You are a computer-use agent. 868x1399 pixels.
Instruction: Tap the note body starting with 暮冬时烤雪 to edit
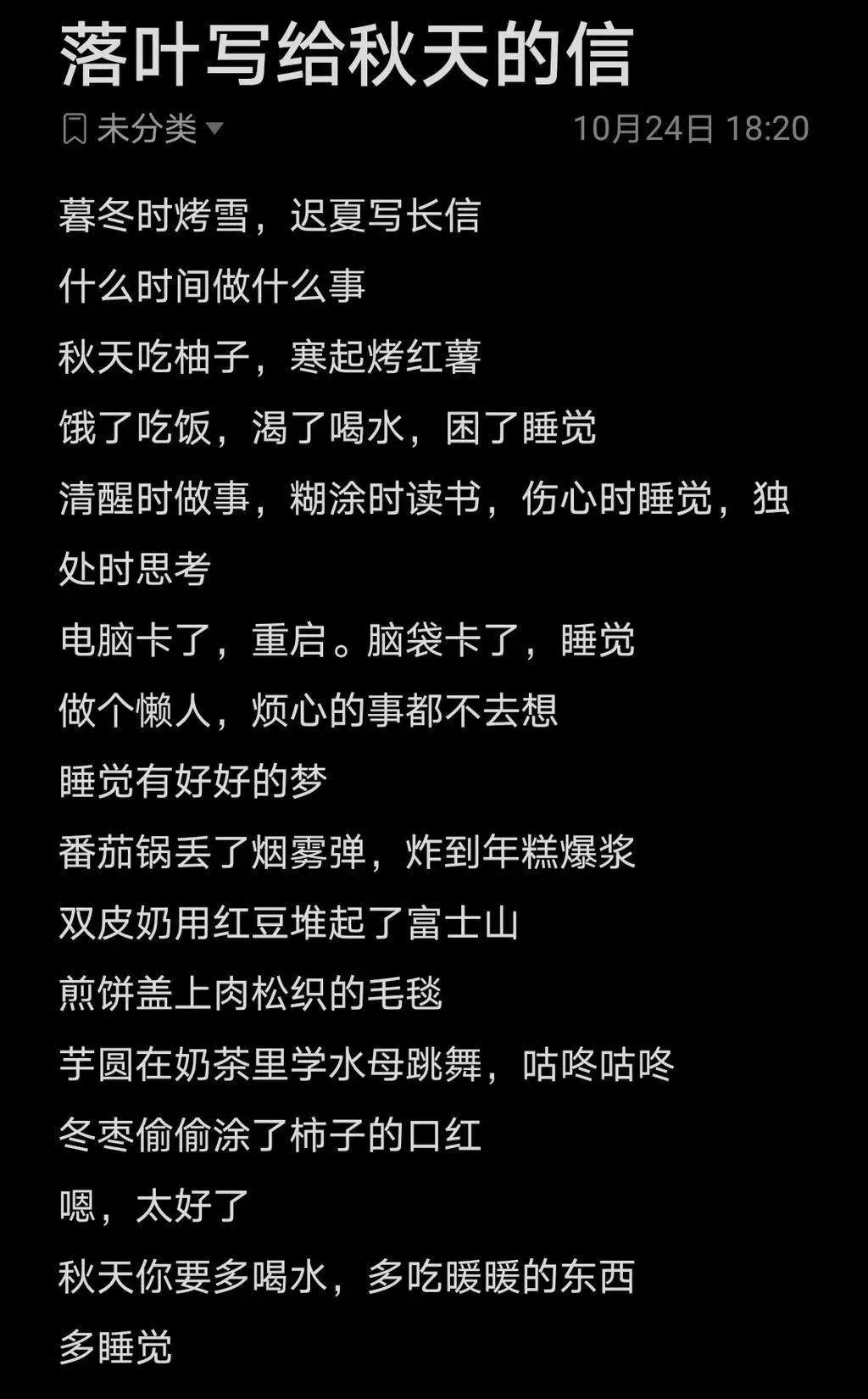click(x=424, y=780)
